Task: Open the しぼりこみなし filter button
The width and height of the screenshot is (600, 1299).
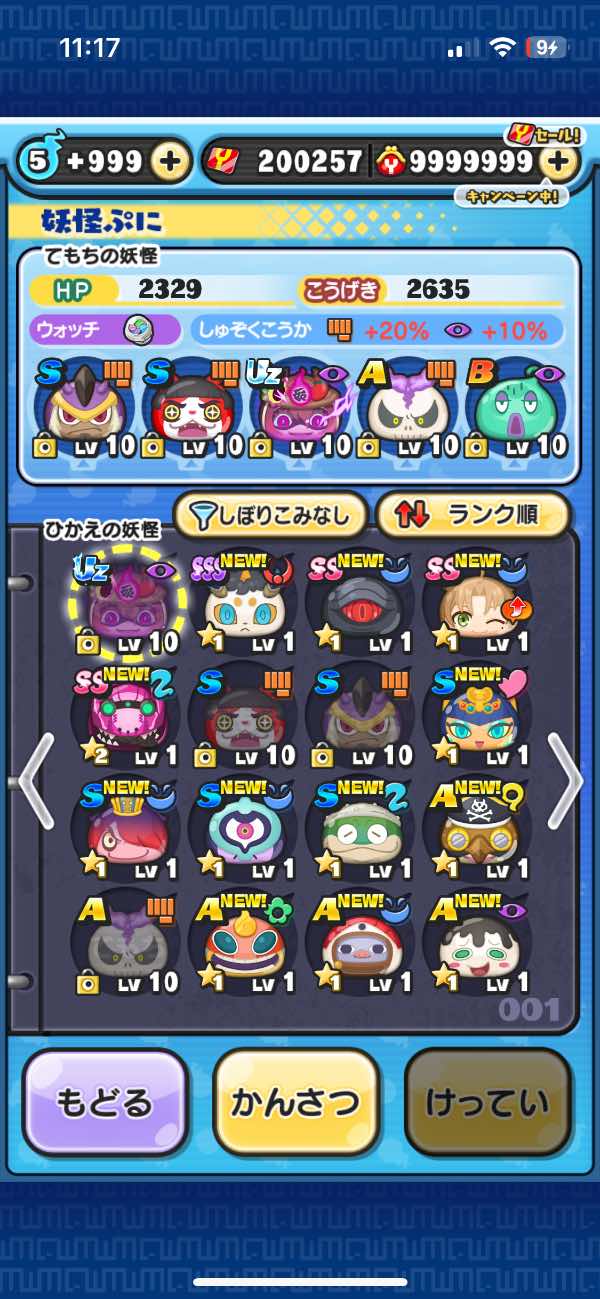Action: click(x=270, y=515)
